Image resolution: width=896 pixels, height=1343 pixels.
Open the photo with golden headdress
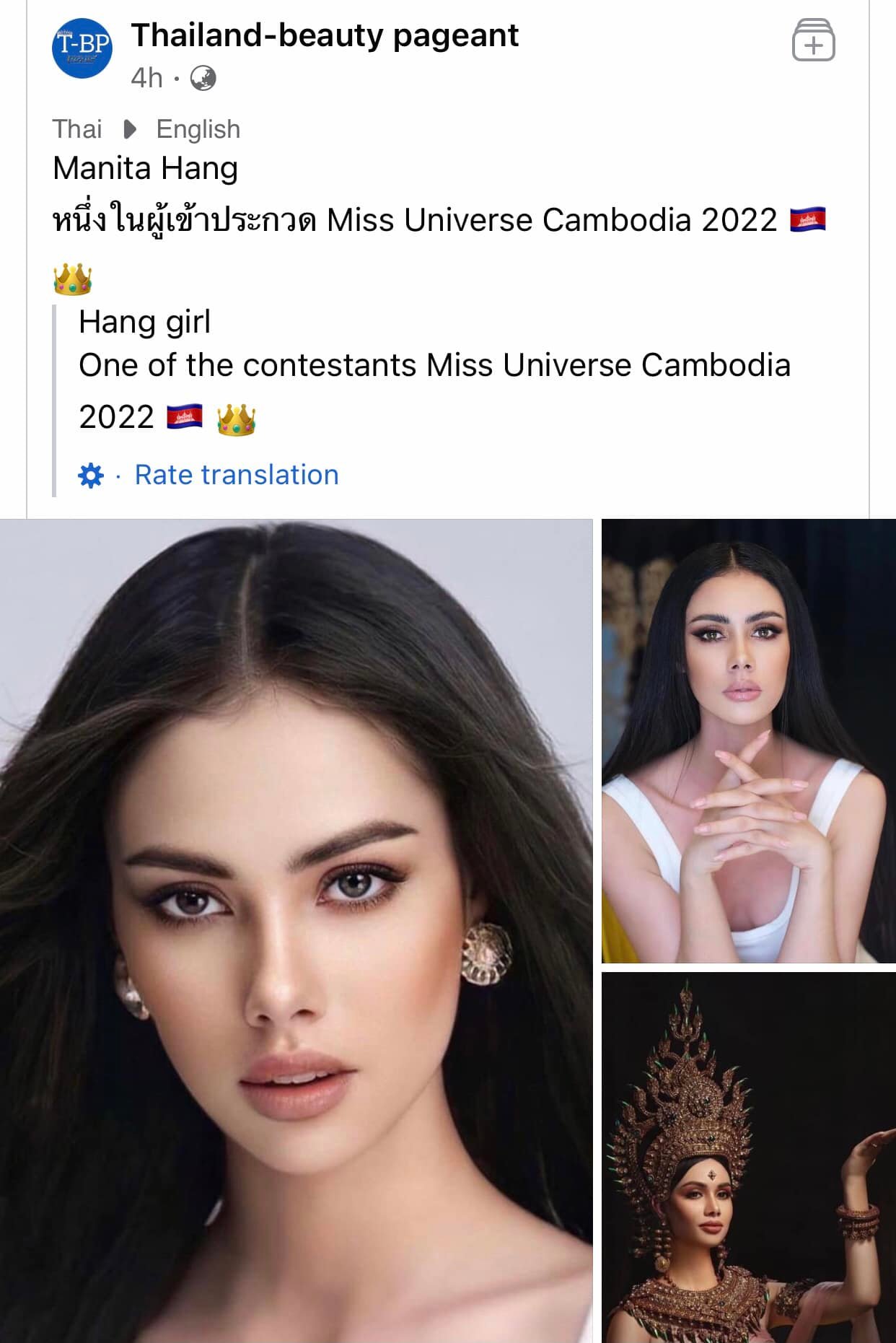click(748, 1156)
